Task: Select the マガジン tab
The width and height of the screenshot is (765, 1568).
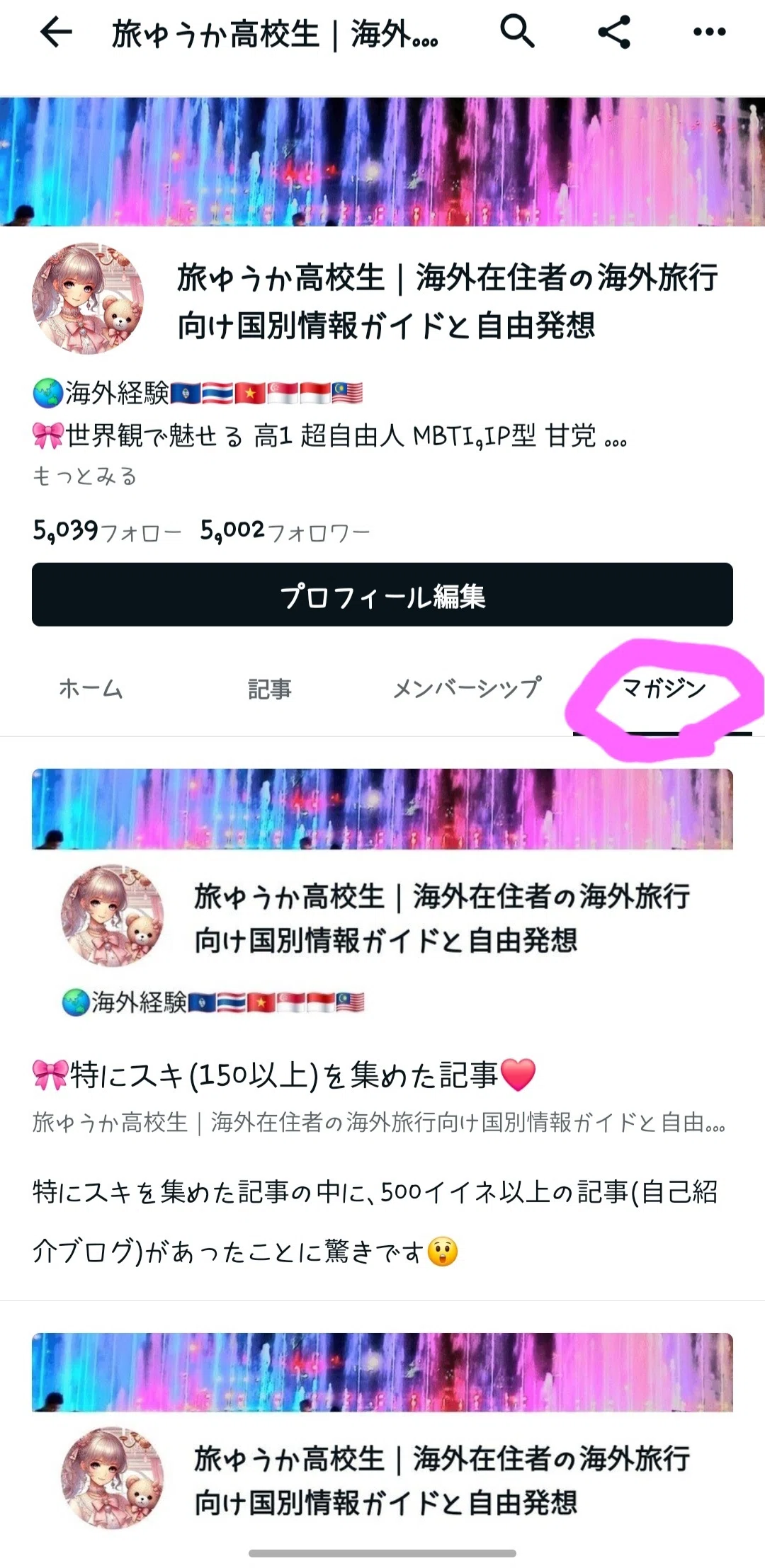Action: click(664, 688)
